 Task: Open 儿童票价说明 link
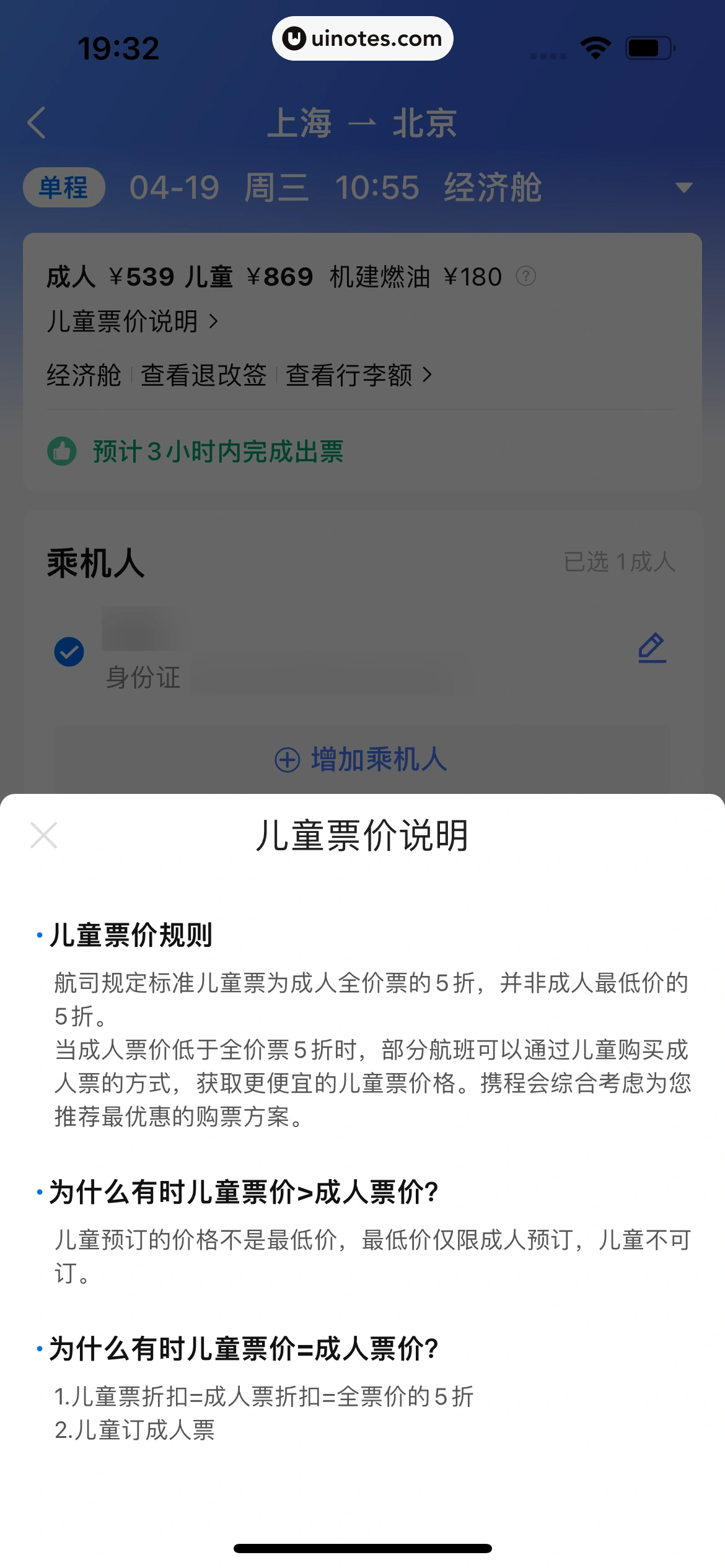pos(132,322)
